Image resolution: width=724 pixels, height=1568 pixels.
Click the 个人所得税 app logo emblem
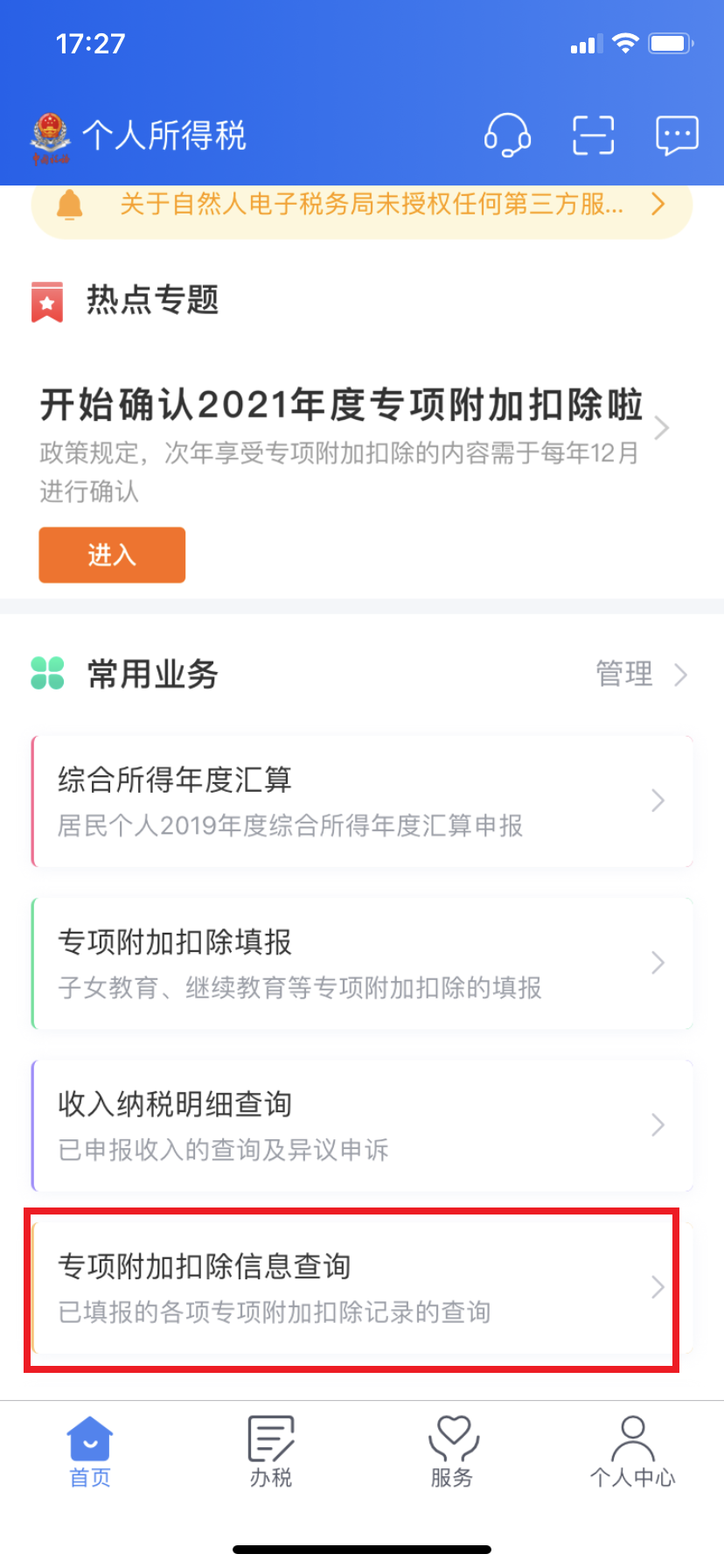tap(52, 134)
